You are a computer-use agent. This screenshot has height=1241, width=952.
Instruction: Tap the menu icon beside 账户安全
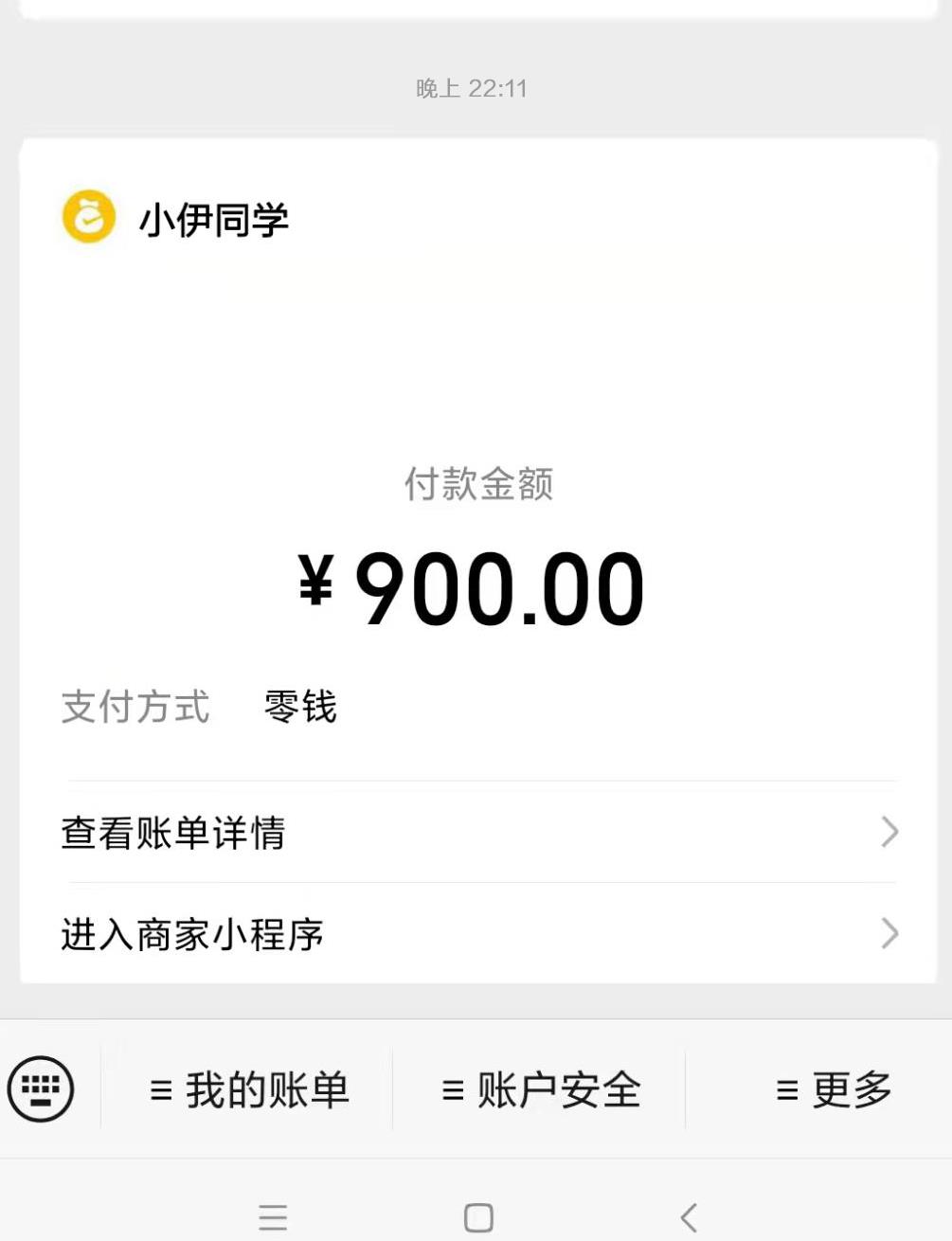coord(452,1090)
